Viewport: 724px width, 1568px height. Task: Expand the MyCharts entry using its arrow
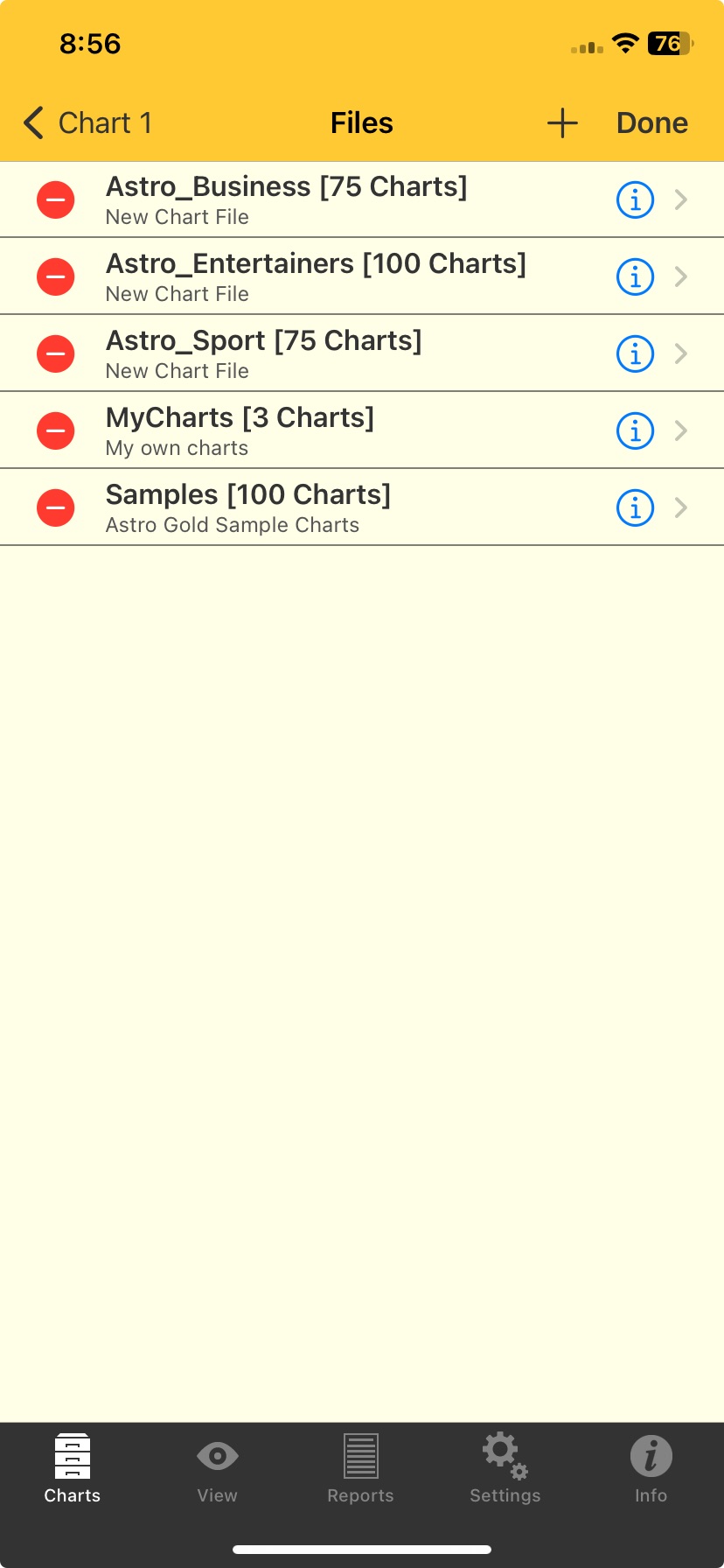click(681, 430)
